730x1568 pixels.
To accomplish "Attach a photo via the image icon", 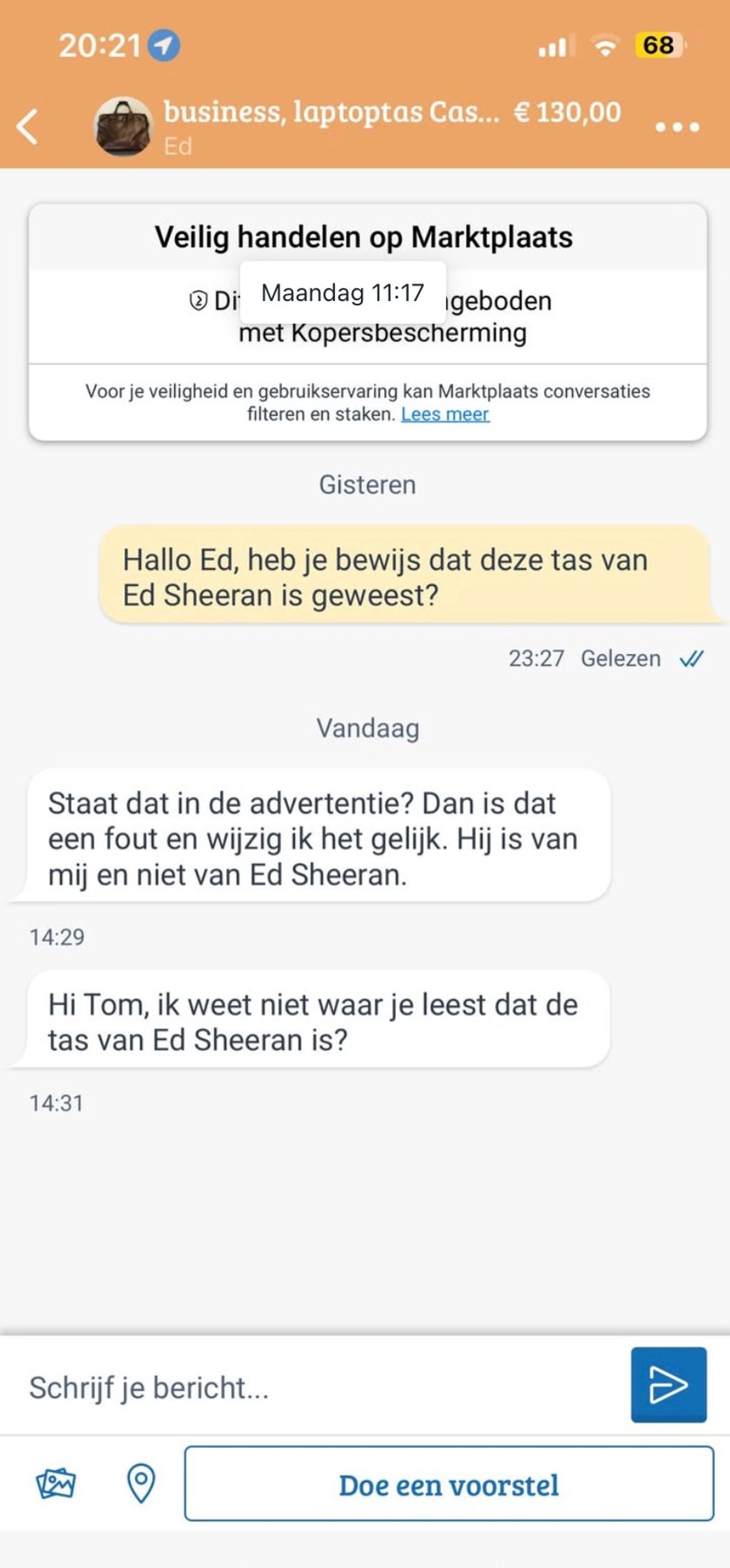I will 56,1484.
